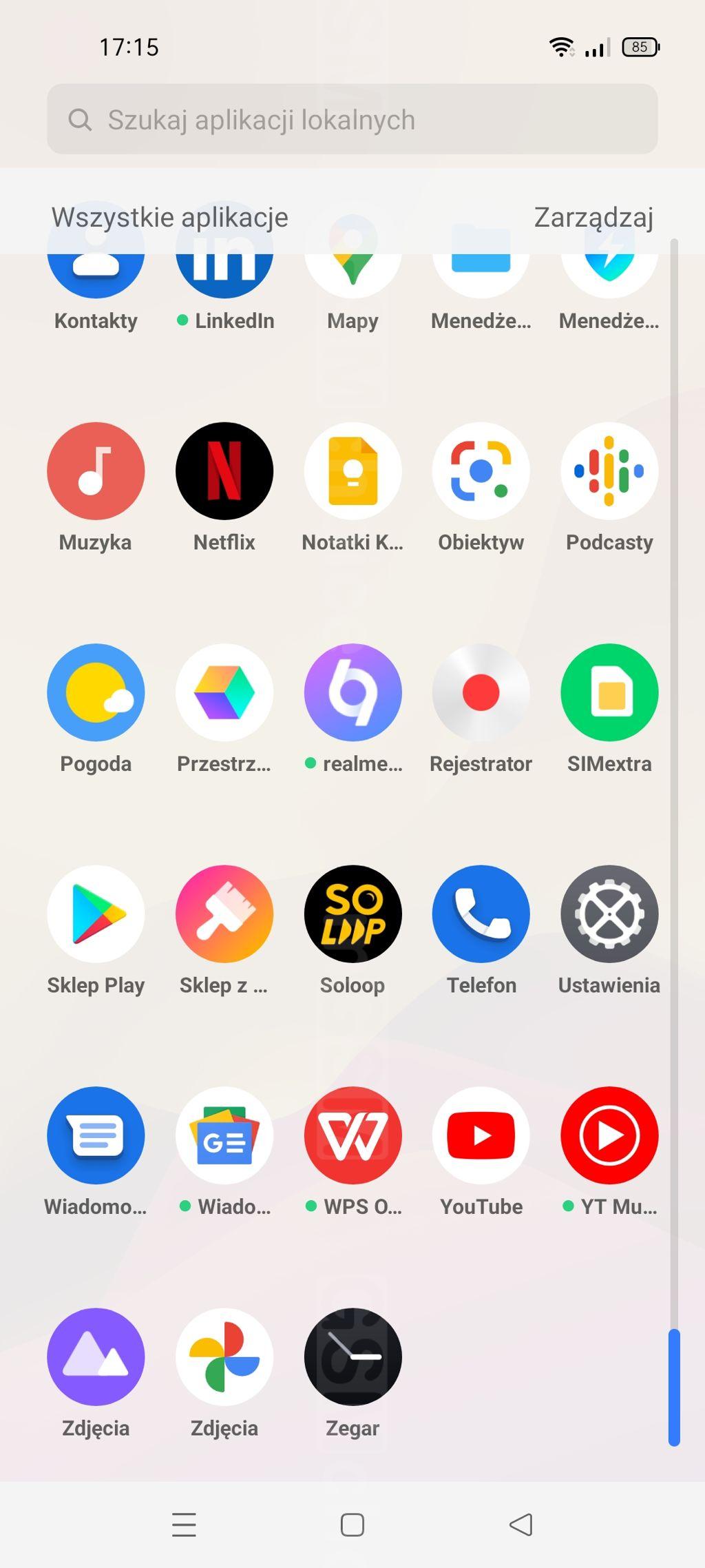
Task: Launch the YouTube app
Action: click(x=481, y=1135)
